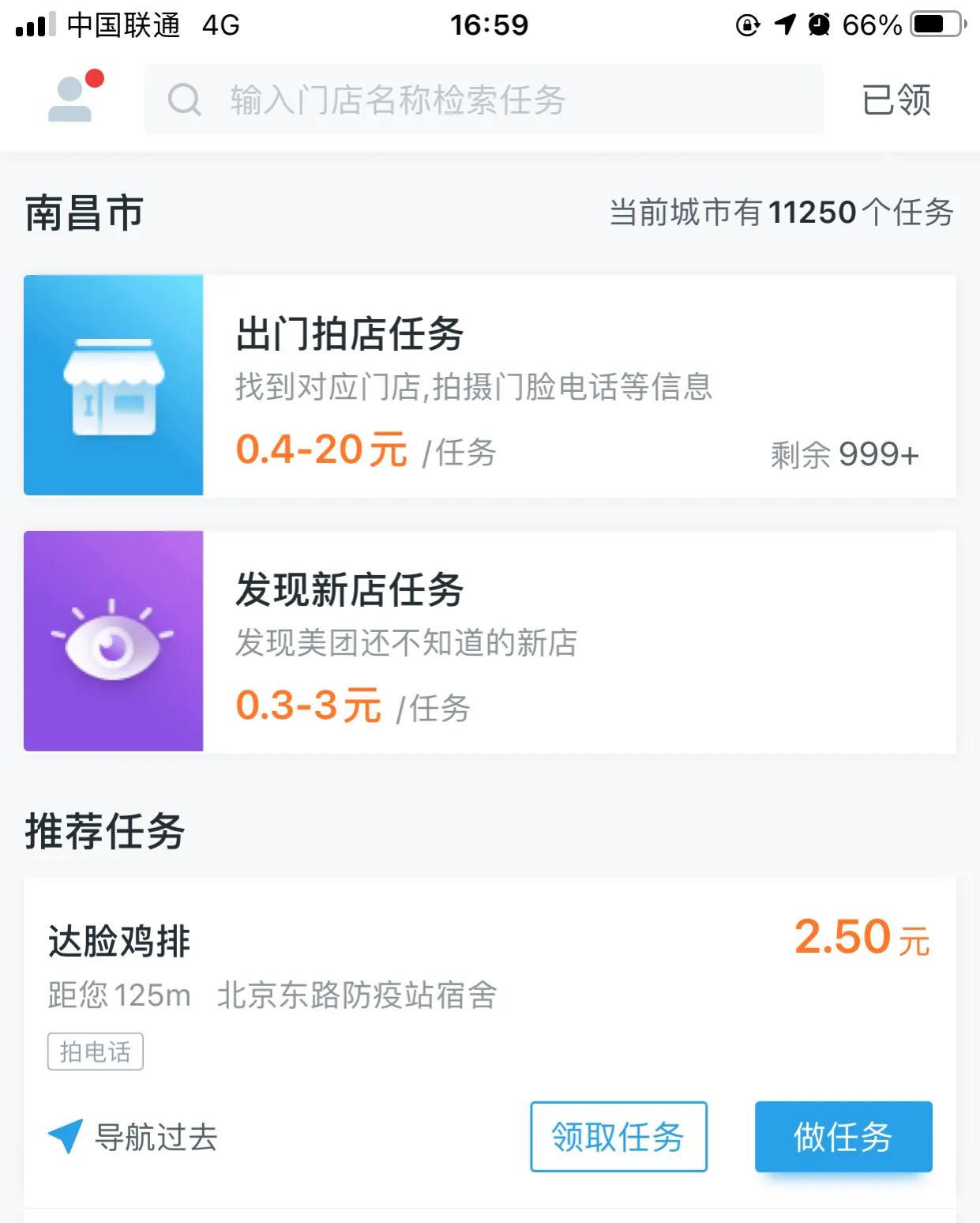980x1223 pixels.
Task: Tap 导航过去 to navigate to the store
Action: [x=154, y=1138]
